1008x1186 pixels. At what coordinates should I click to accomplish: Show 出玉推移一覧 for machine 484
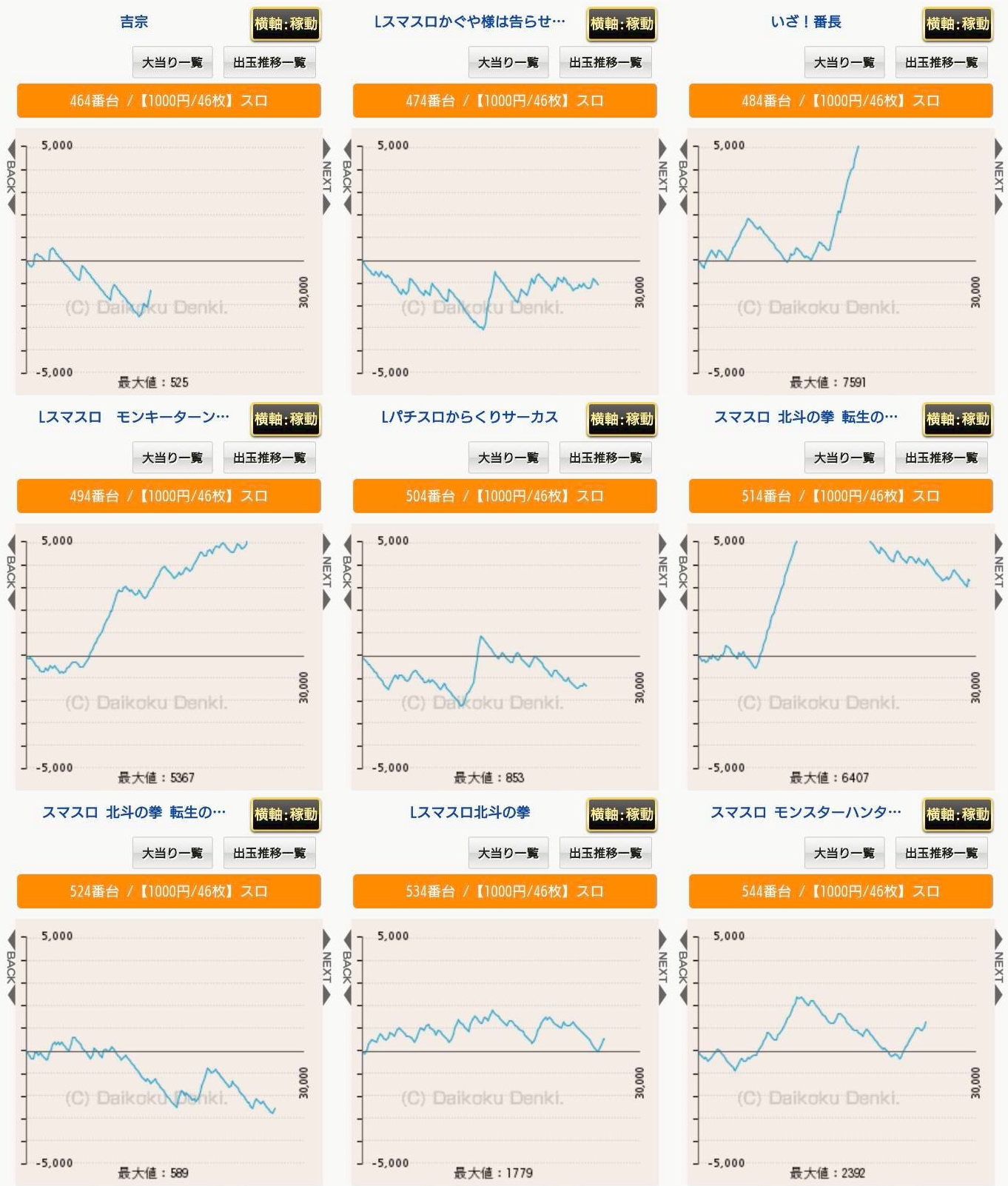pos(941,62)
